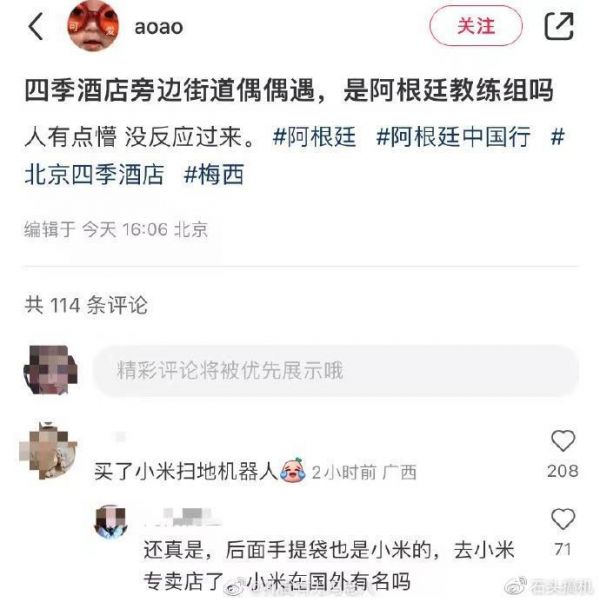Go back using the top-left arrow

point(36,27)
